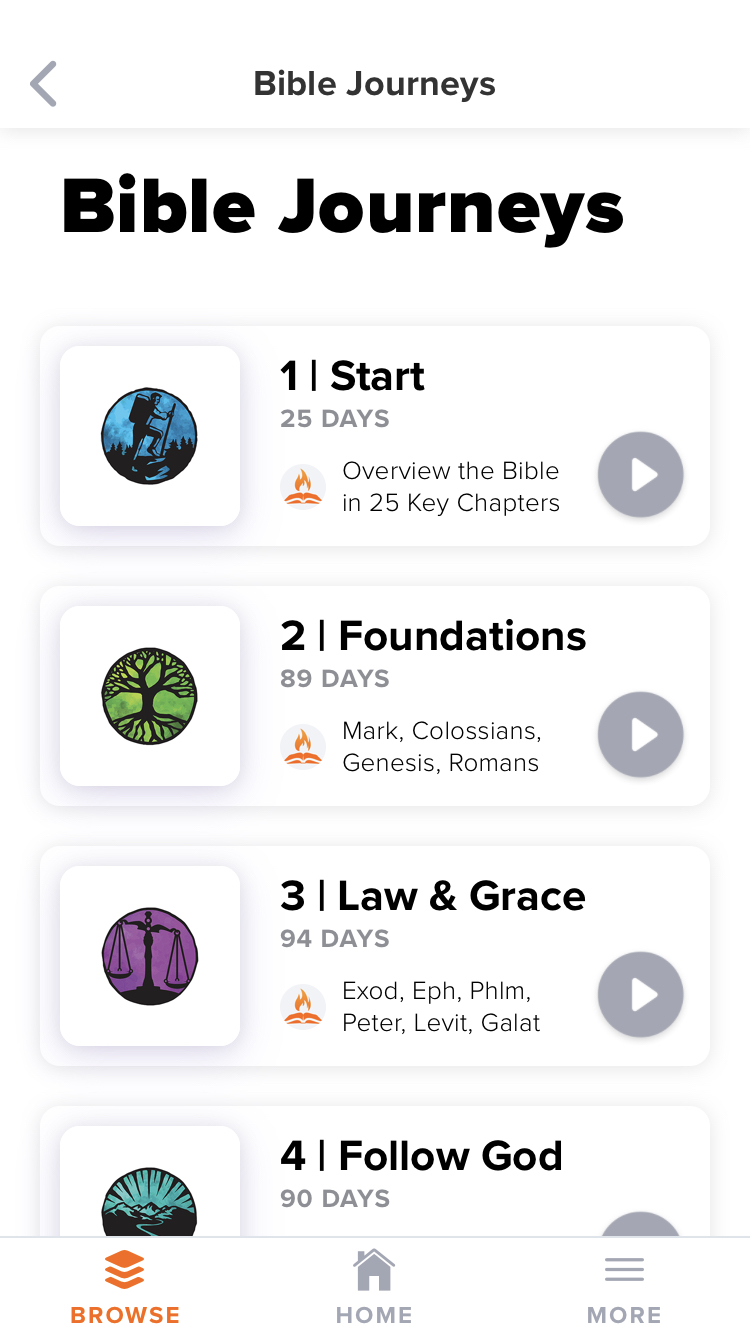Play the 3 | Law & Grace journey
This screenshot has height=1334, width=750.
click(x=640, y=995)
